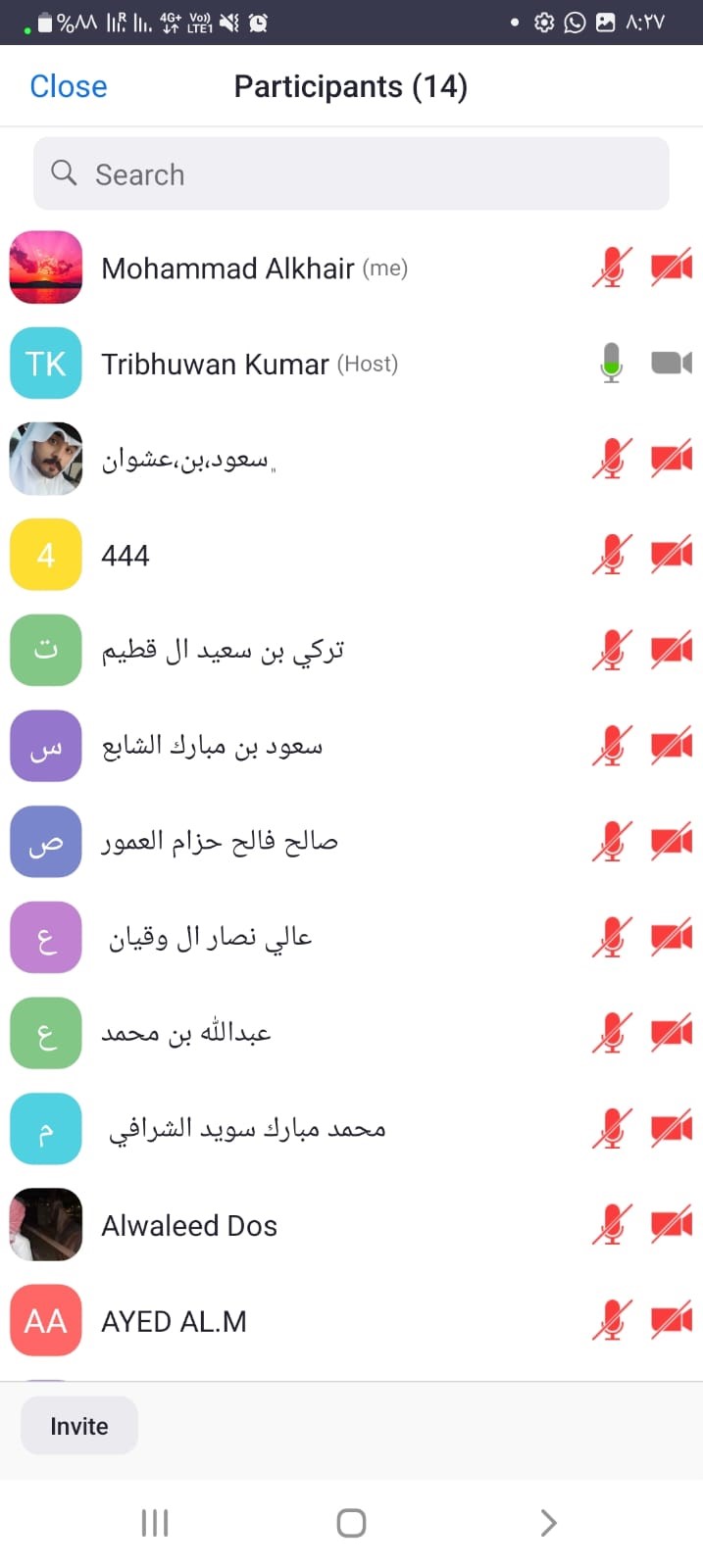Screen dimensions: 703x1568
Task: Select participant صالح فالح حزام العمور
Action: pos(220,842)
